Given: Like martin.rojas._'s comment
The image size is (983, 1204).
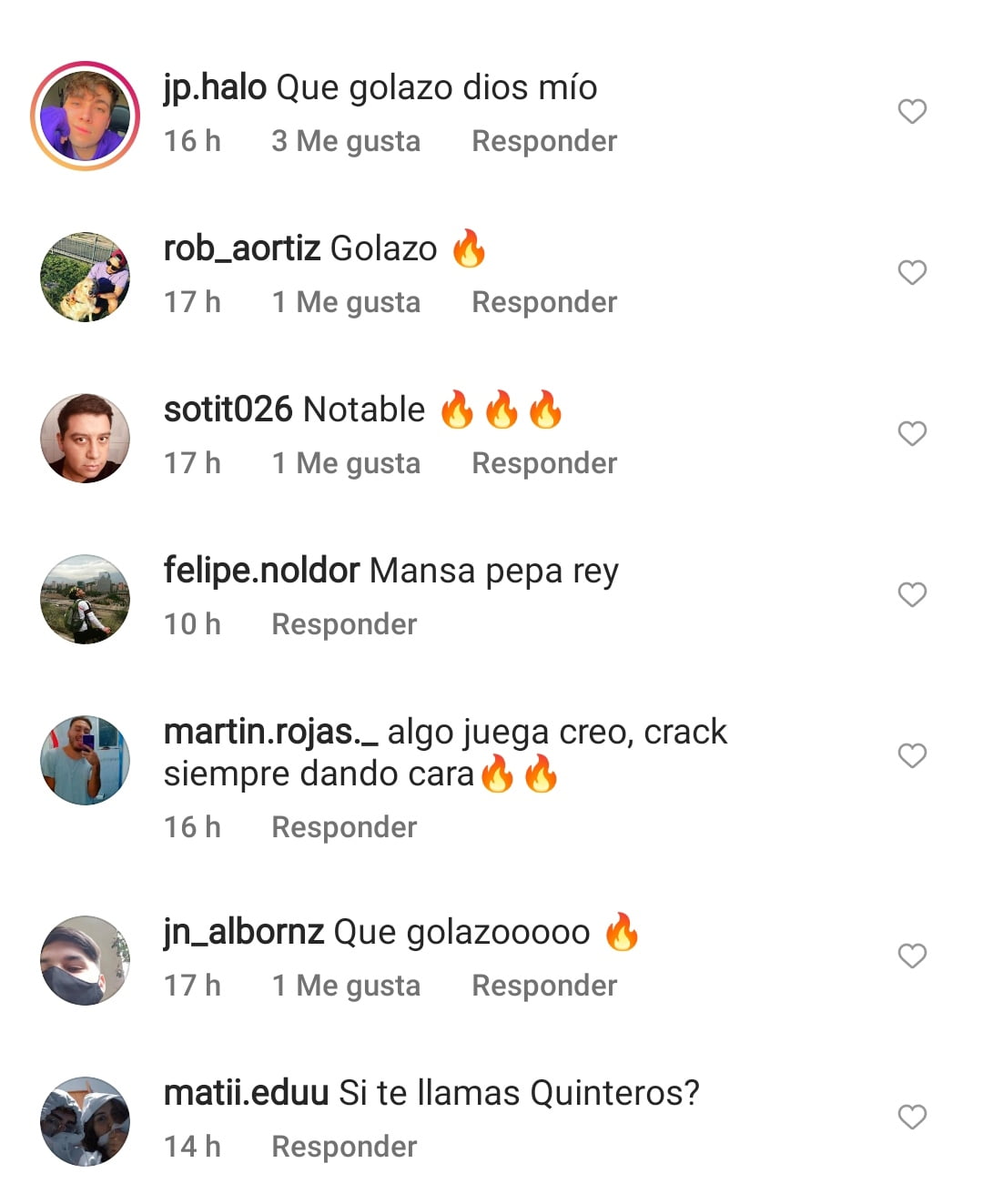Looking at the screenshot, I should [912, 755].
